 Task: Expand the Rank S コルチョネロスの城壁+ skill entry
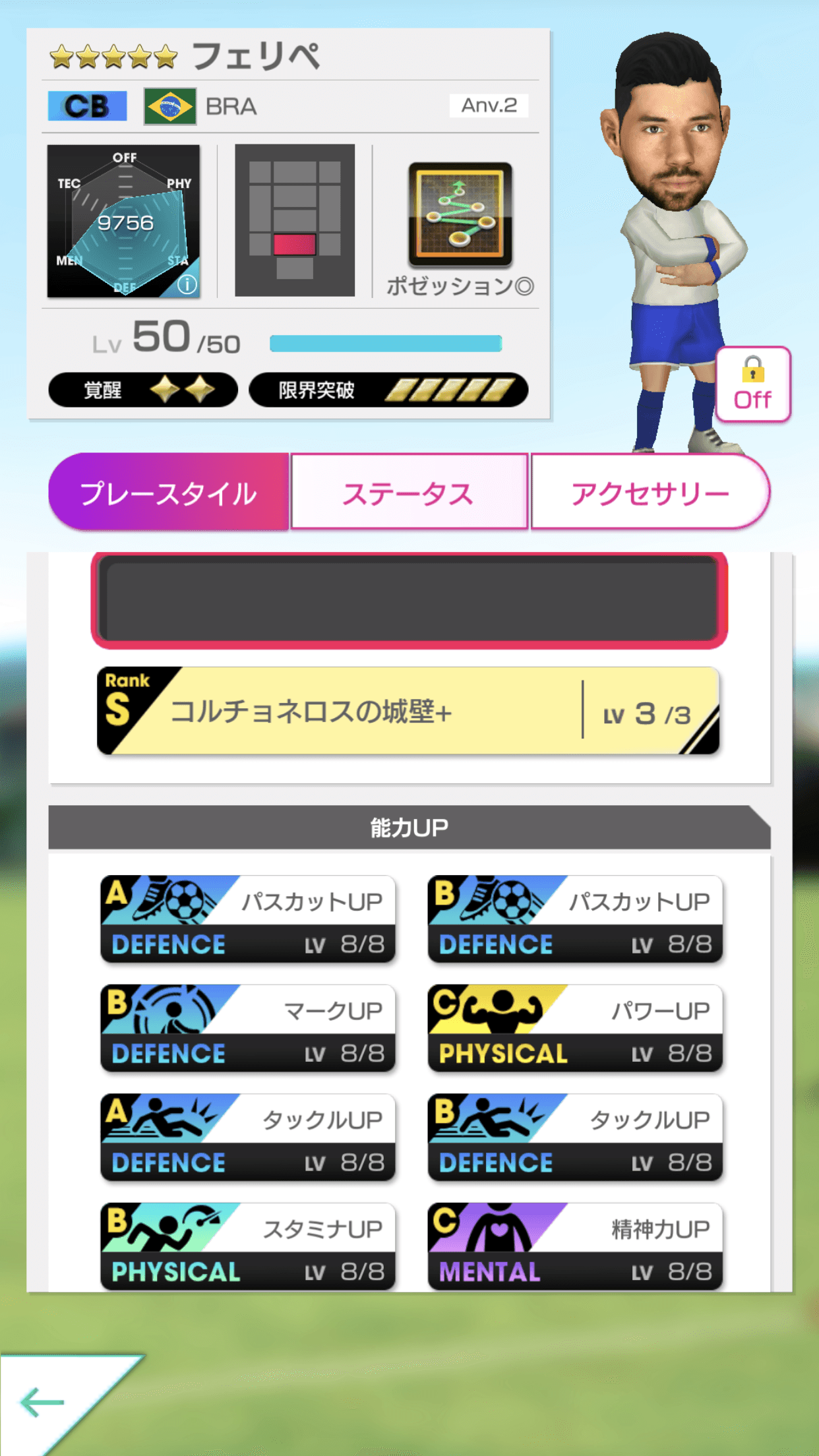(x=409, y=712)
